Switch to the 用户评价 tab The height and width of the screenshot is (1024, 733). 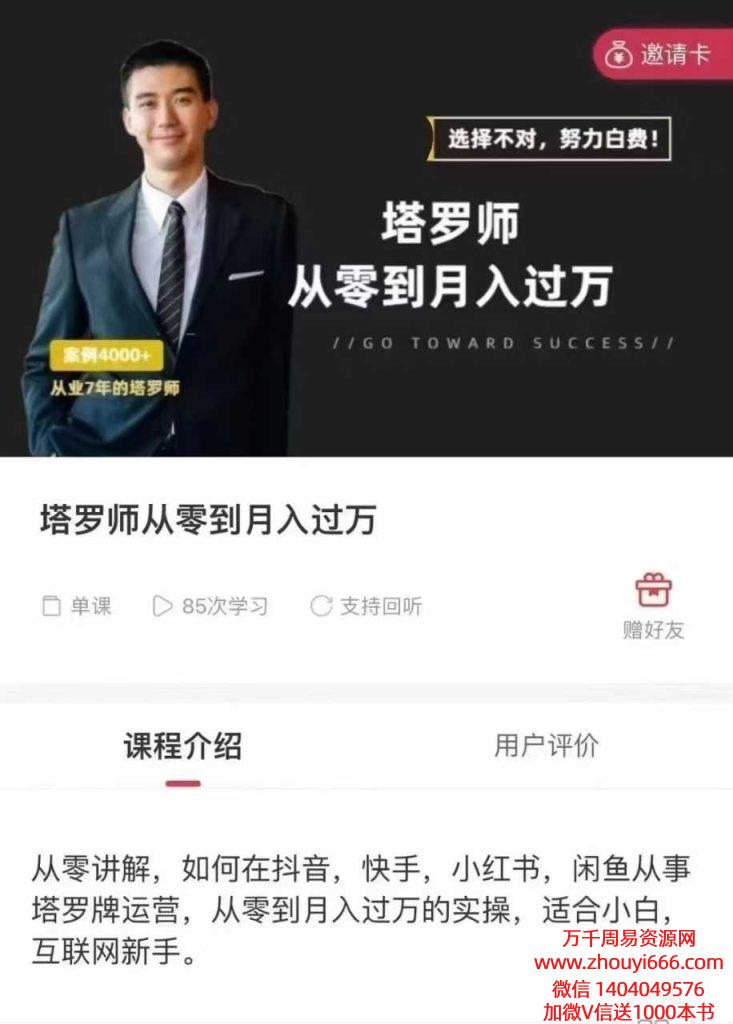pyautogui.click(x=546, y=745)
